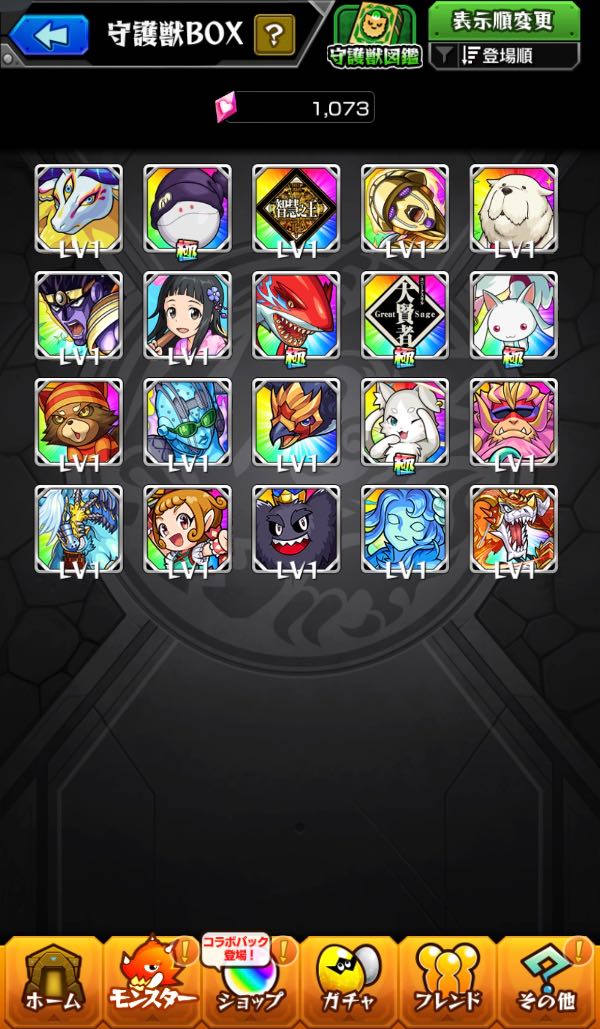This screenshot has height=1029, width=600.
Task: Open the question mark help button
Action: (274, 36)
